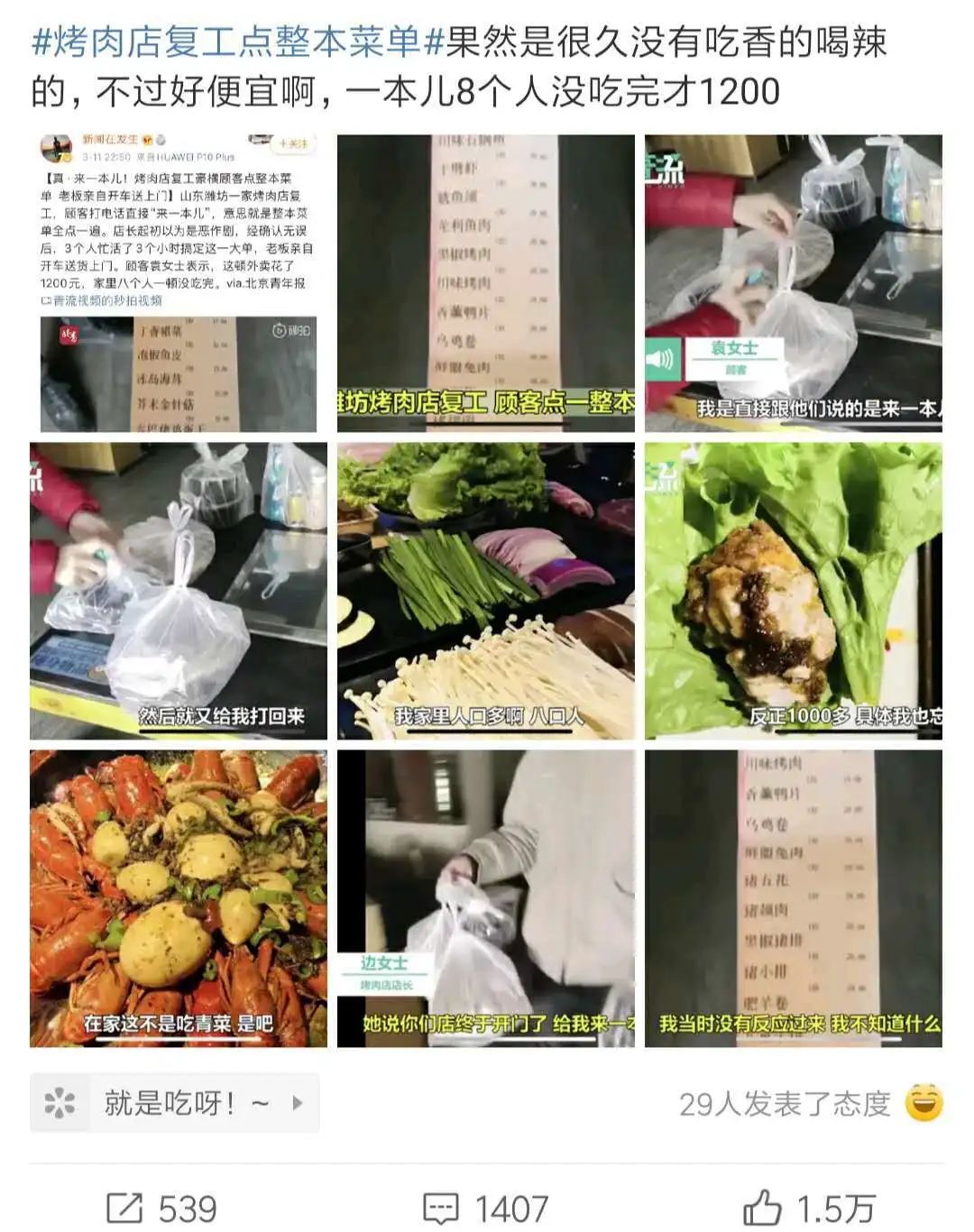Image resolution: width=974 pixels, height=1232 pixels.
Task: Open the image labeled 边女士 烤肉店店长
Action: (485, 898)
